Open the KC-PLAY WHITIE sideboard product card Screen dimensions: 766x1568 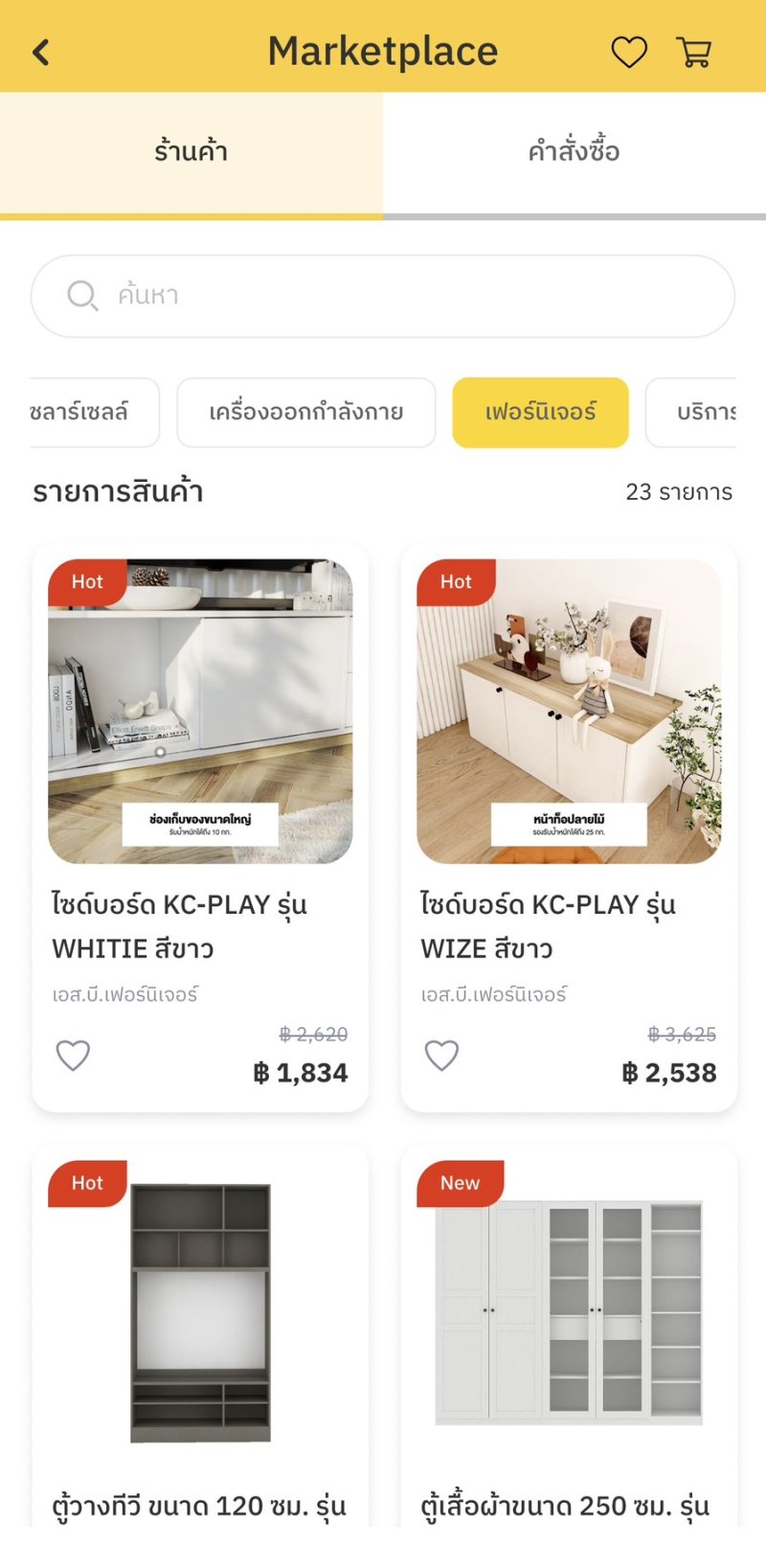200,828
